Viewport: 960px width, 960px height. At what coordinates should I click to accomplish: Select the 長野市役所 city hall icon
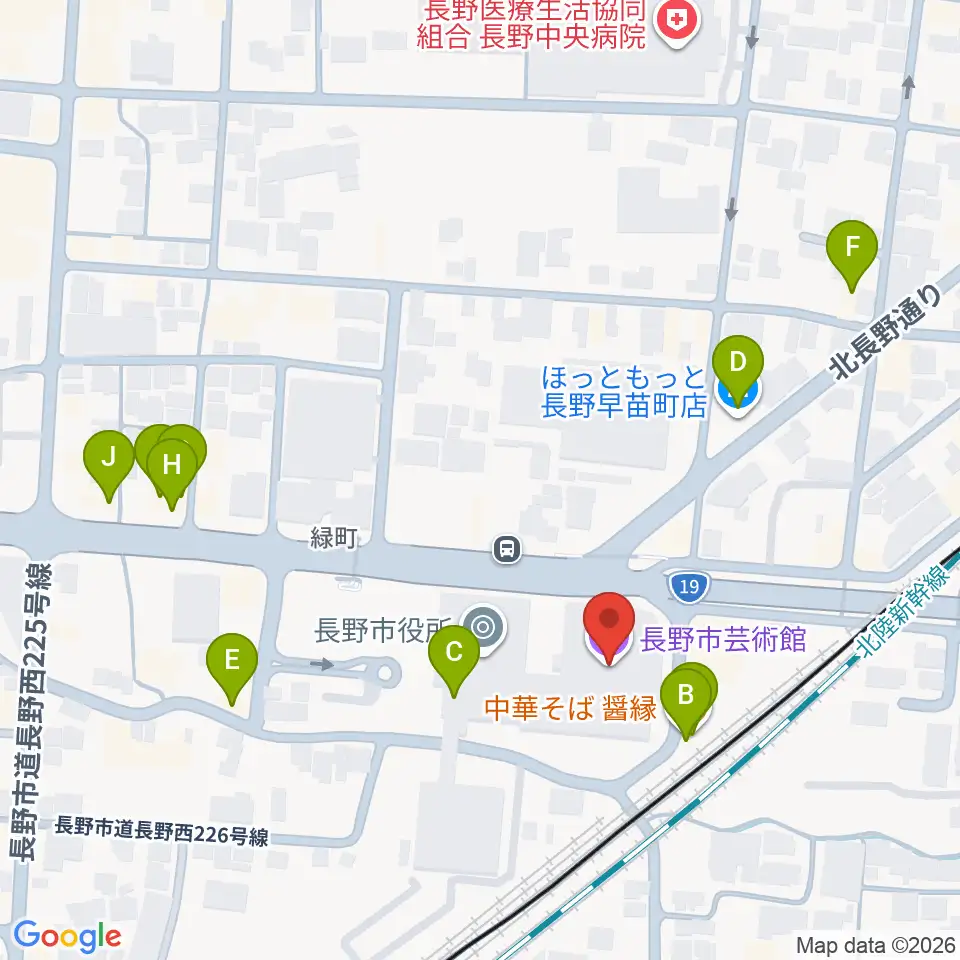pos(484,627)
